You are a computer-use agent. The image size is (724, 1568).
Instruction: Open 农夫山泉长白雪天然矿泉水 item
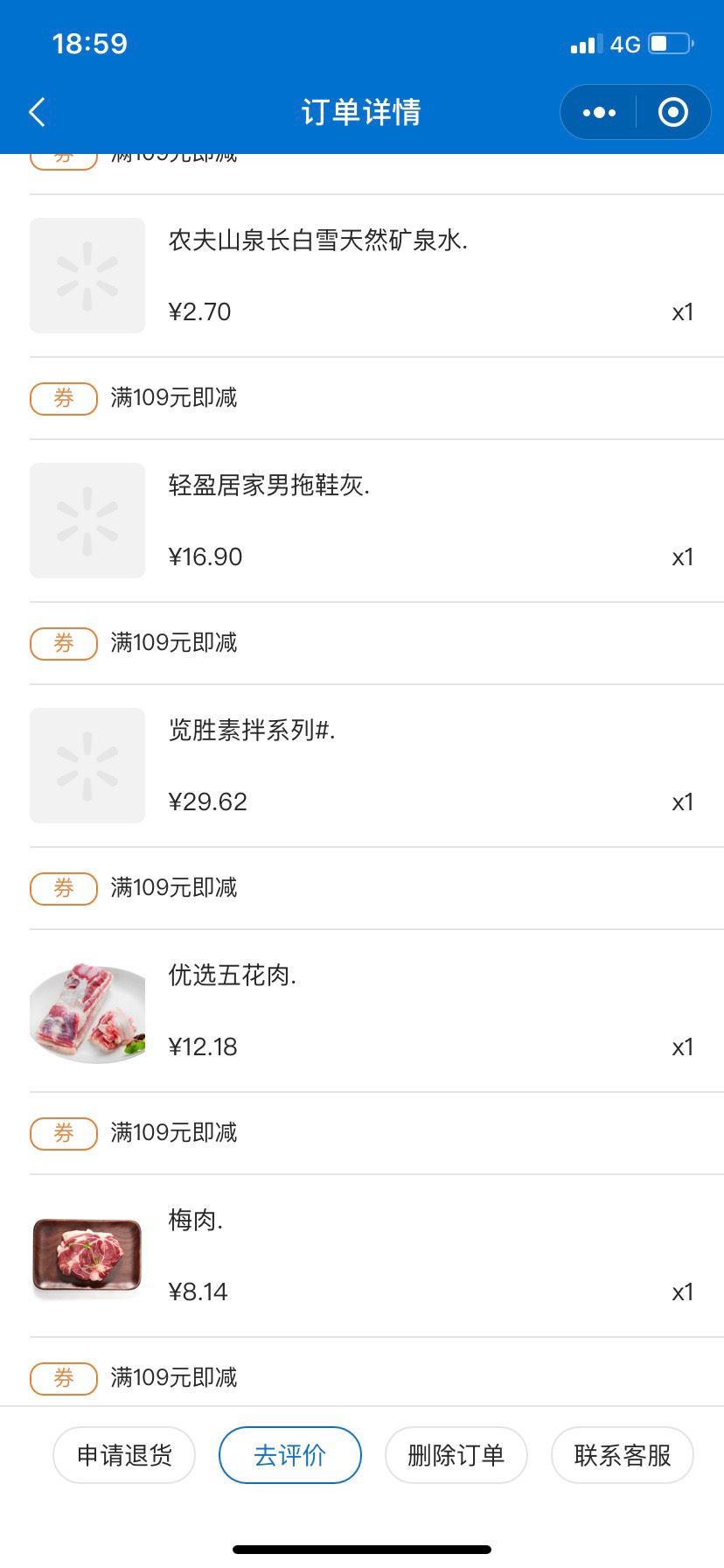(362, 276)
